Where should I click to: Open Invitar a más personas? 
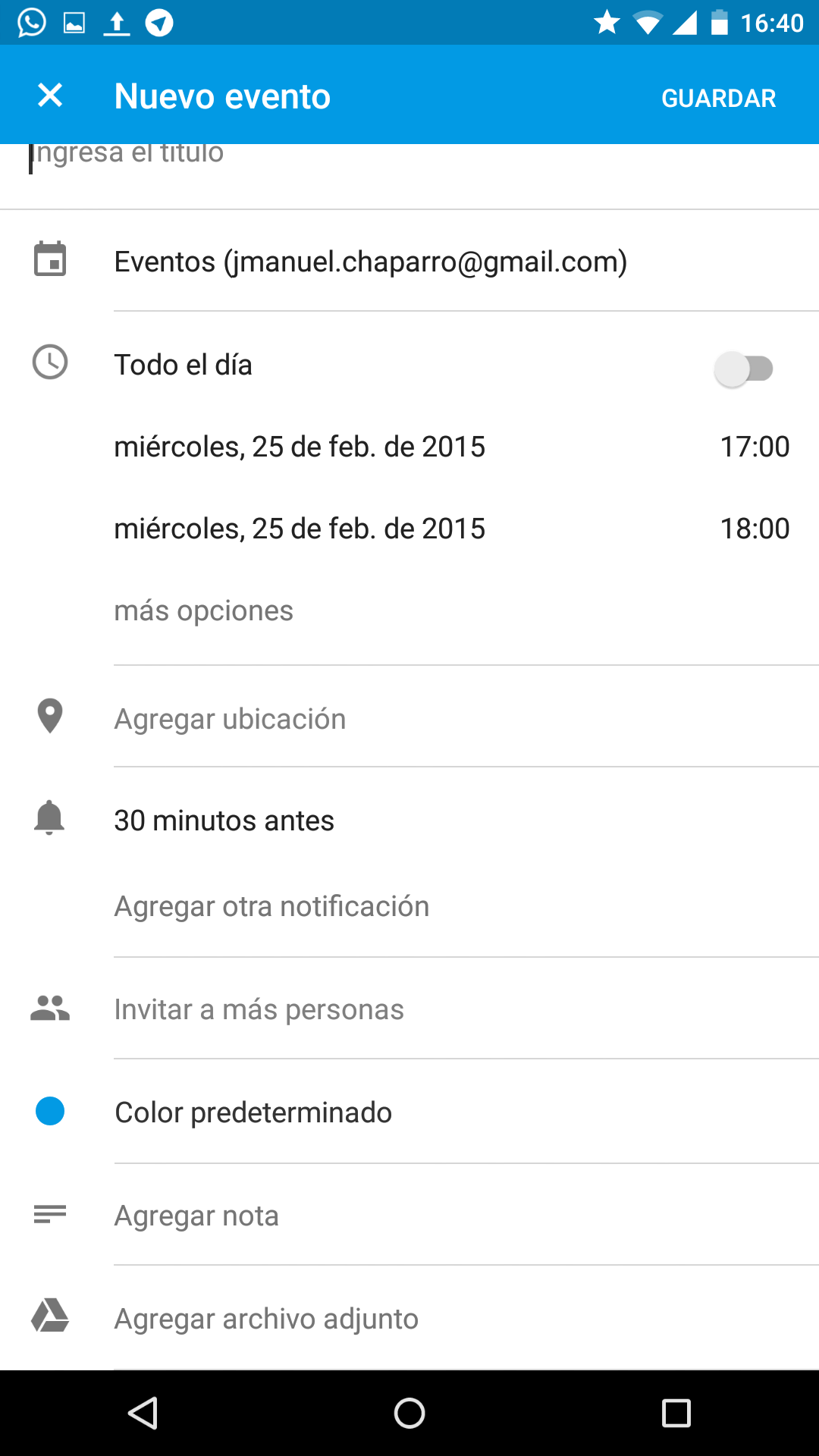[409, 1009]
